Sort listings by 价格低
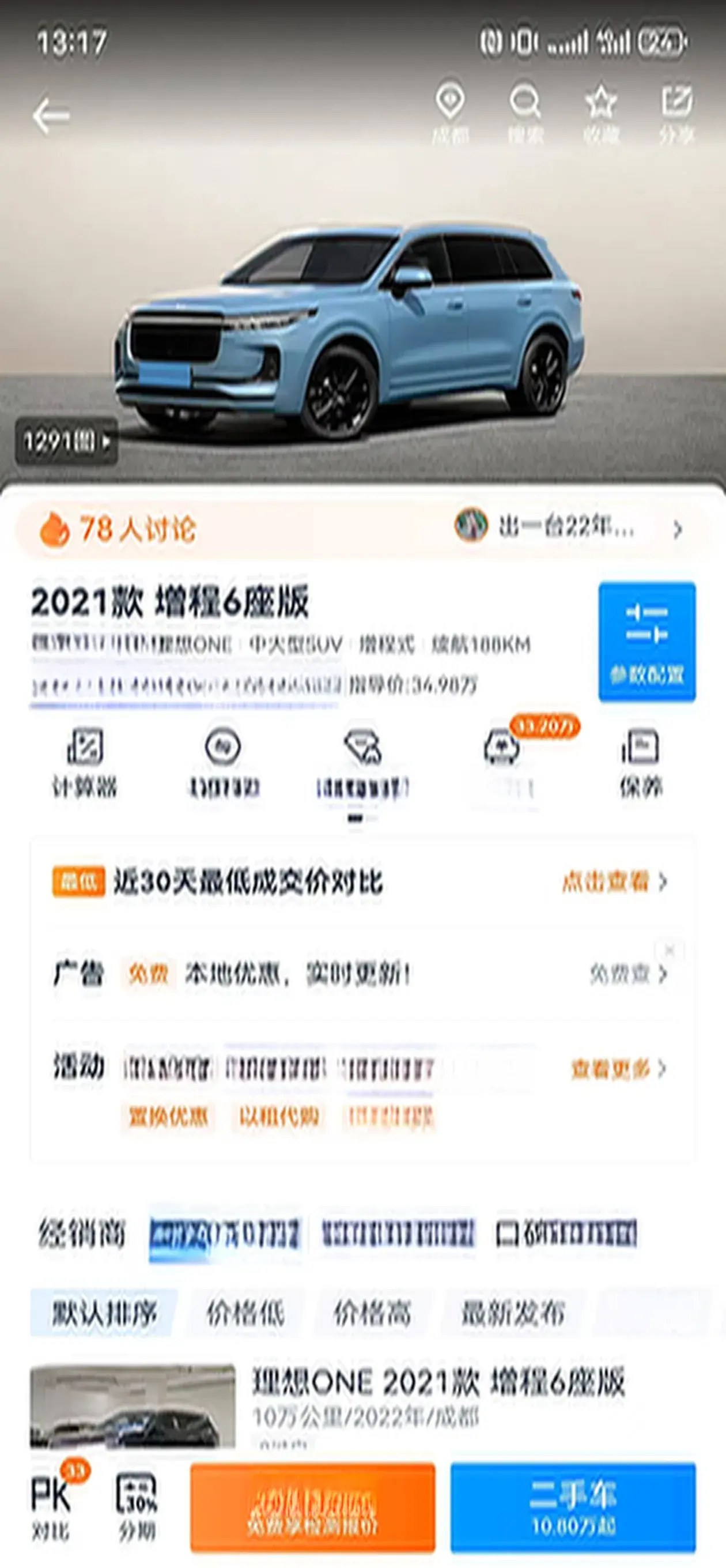 tap(245, 1313)
